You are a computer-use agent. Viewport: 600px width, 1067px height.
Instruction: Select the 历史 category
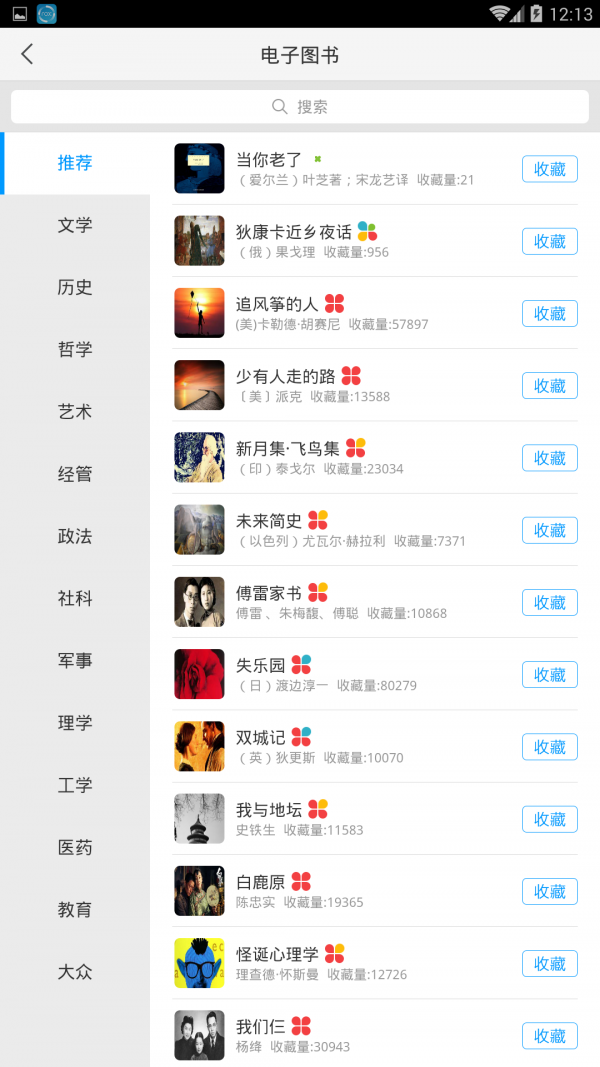(75, 287)
